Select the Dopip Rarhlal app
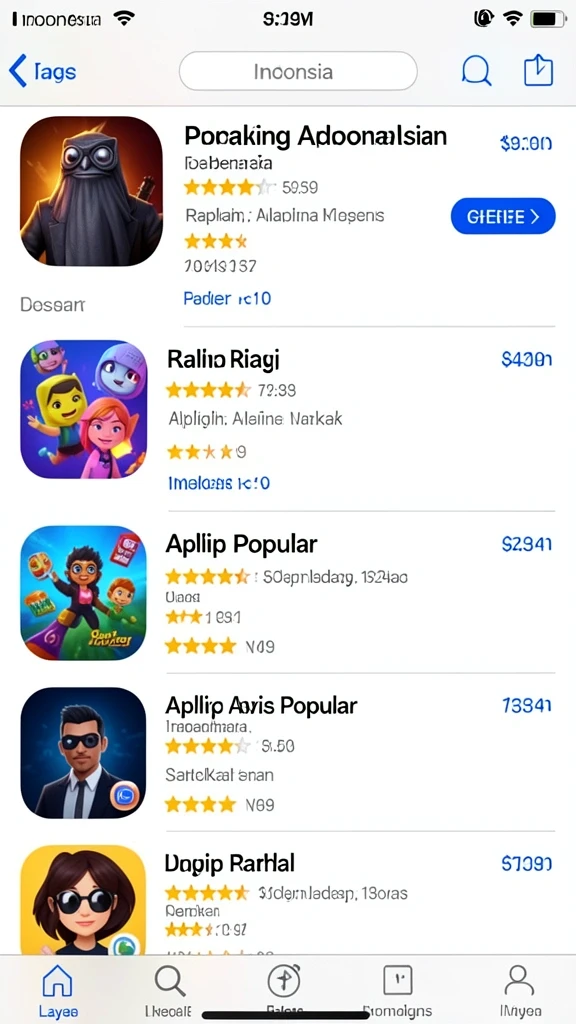The height and width of the screenshot is (1024, 576). point(230,863)
